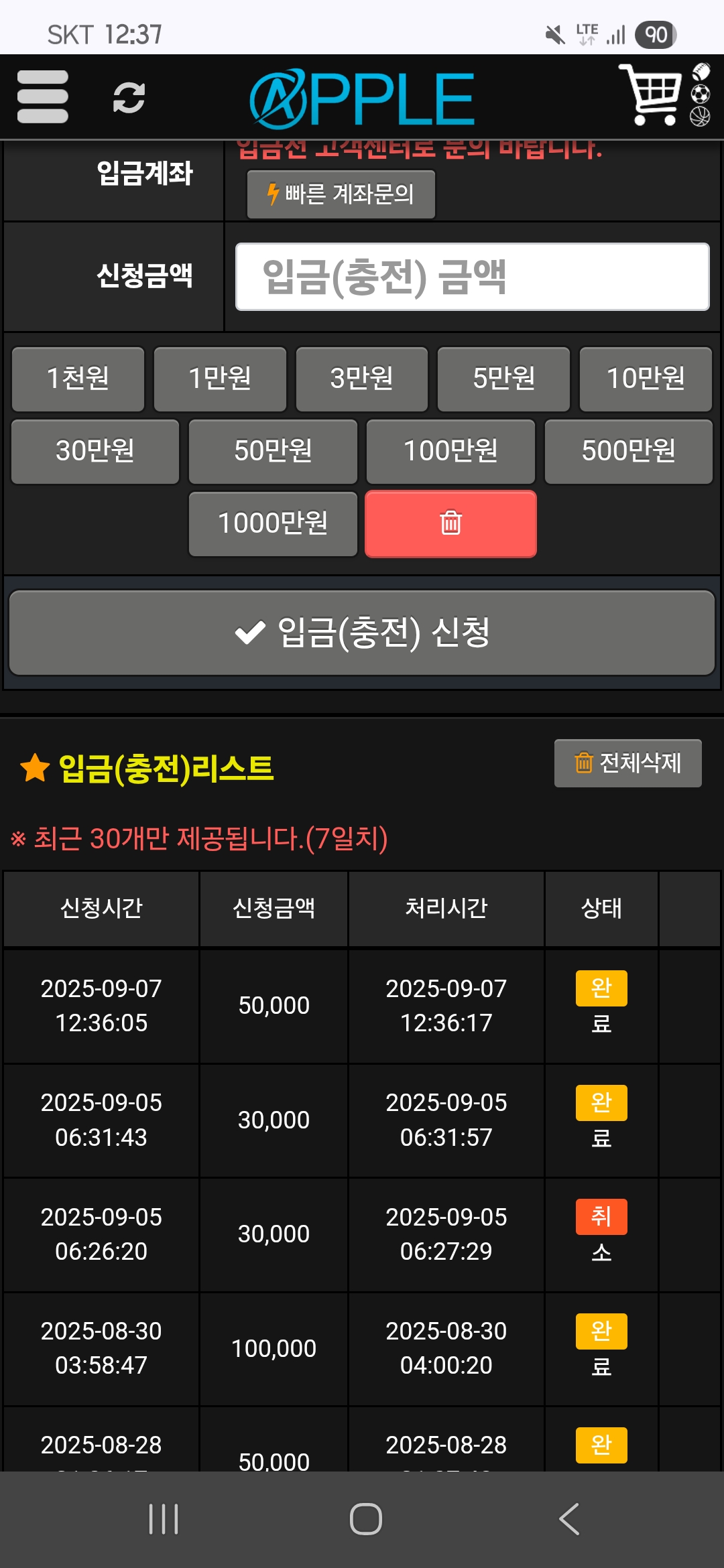Open the shopping cart
Screen dimensions: 724x1568
point(650,94)
